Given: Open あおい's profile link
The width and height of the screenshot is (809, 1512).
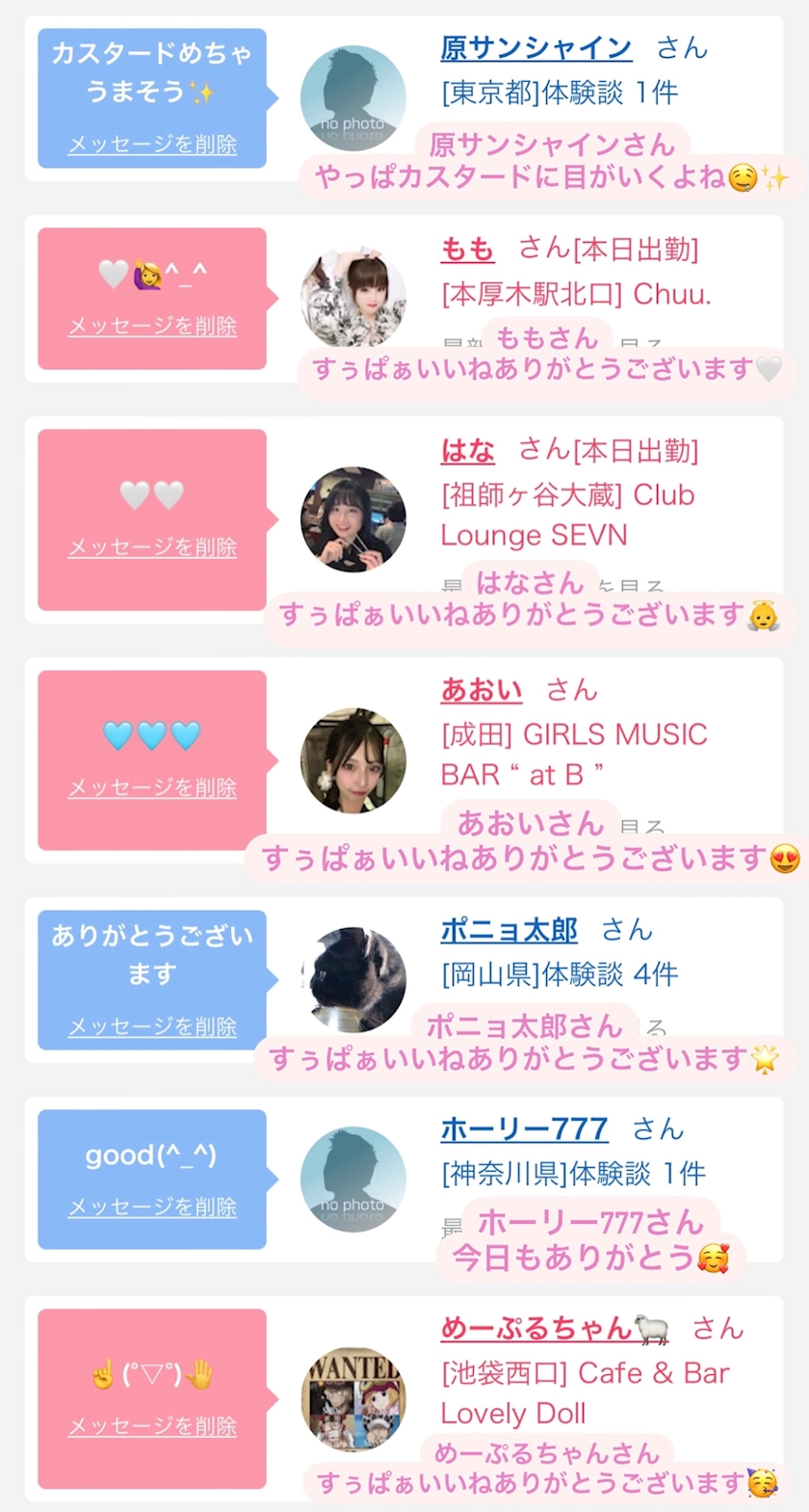Looking at the screenshot, I should [482, 690].
